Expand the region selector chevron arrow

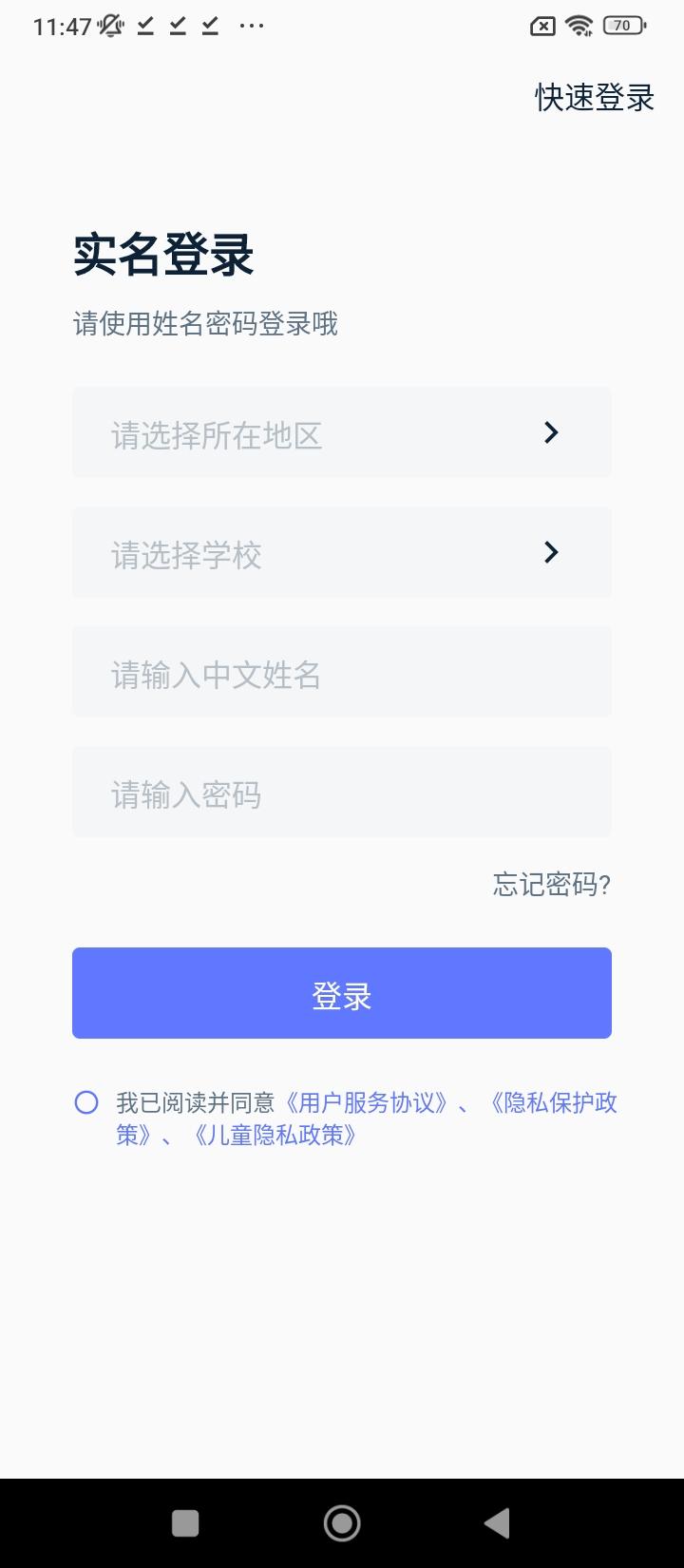(552, 432)
